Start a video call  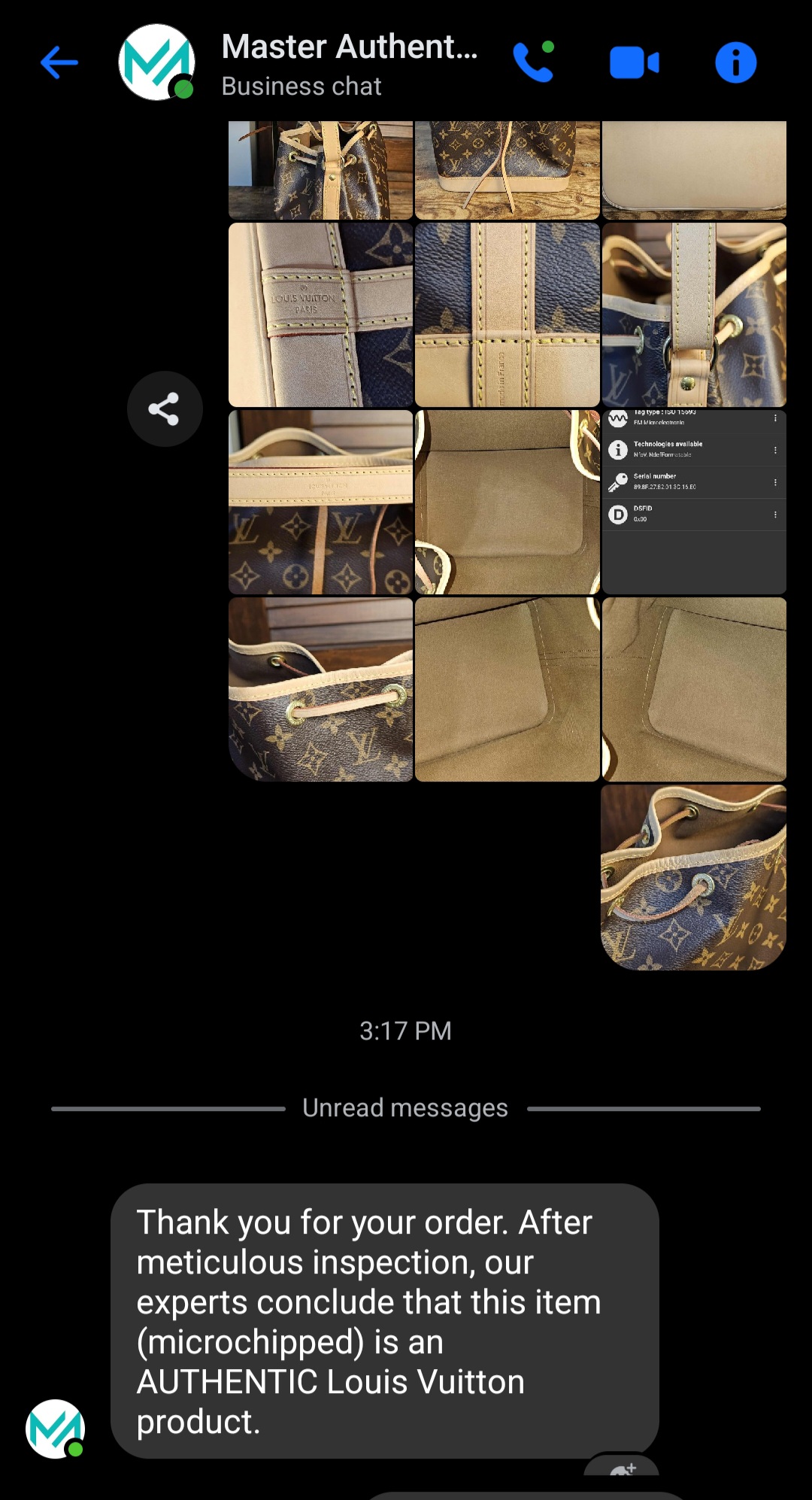634,62
